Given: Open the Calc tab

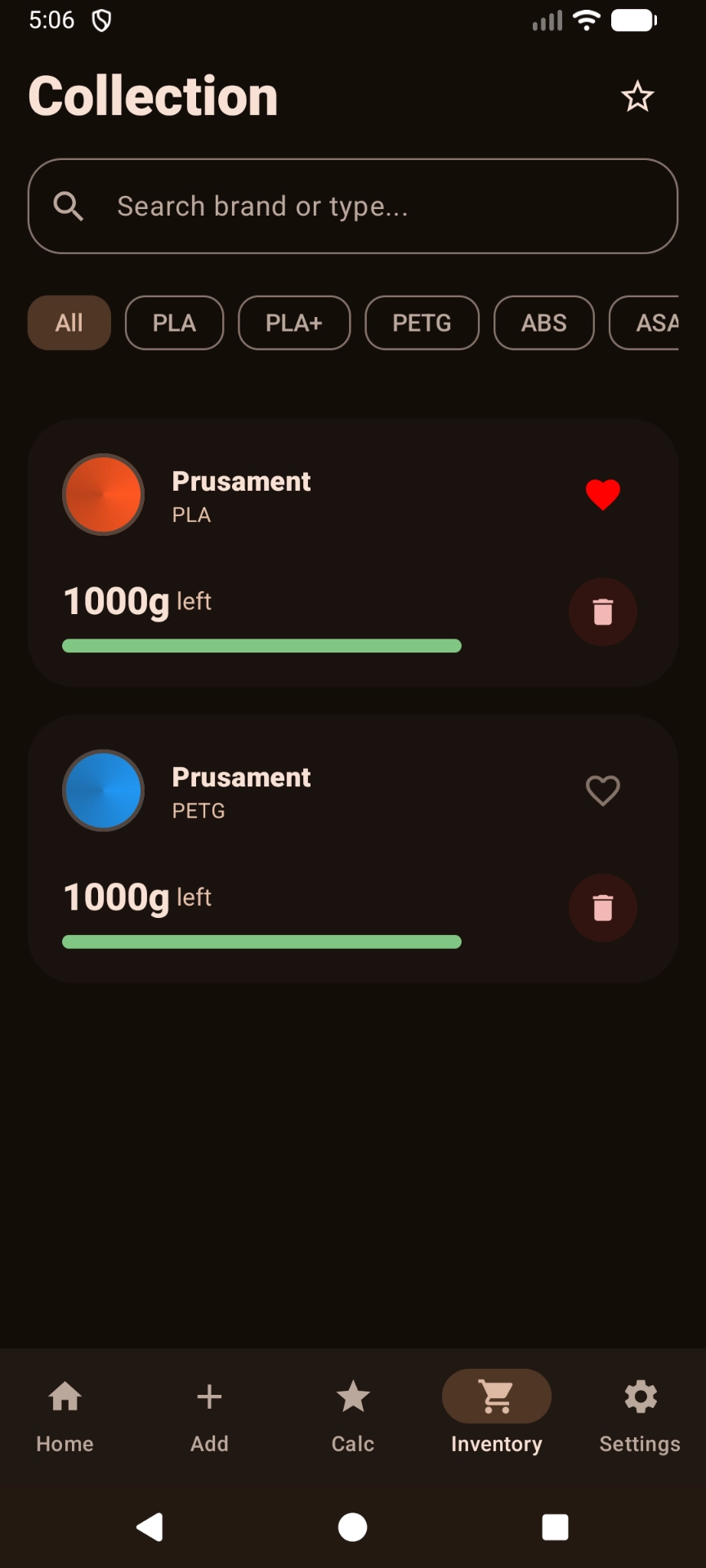Looking at the screenshot, I should coord(353,1414).
